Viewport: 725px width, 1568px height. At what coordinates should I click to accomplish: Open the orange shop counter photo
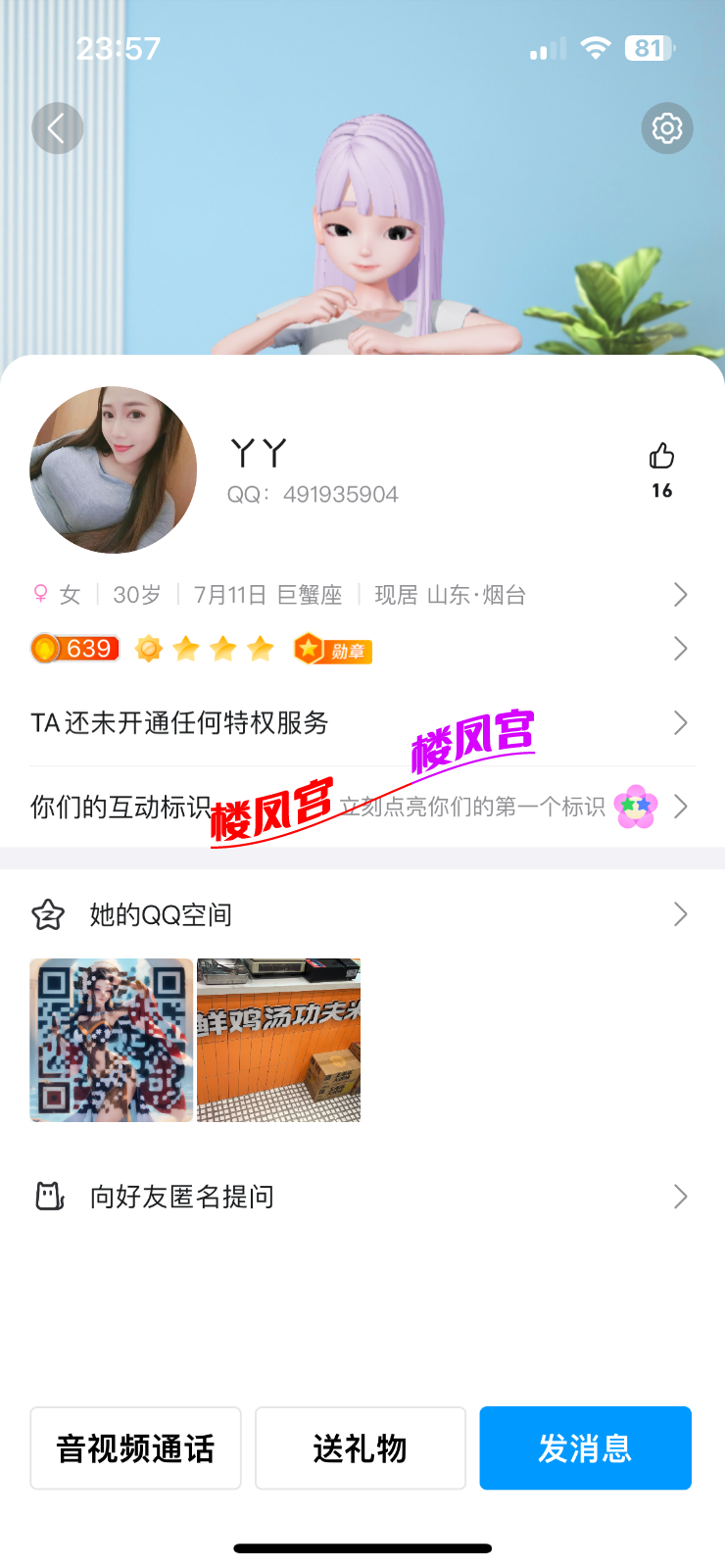pos(279,1040)
